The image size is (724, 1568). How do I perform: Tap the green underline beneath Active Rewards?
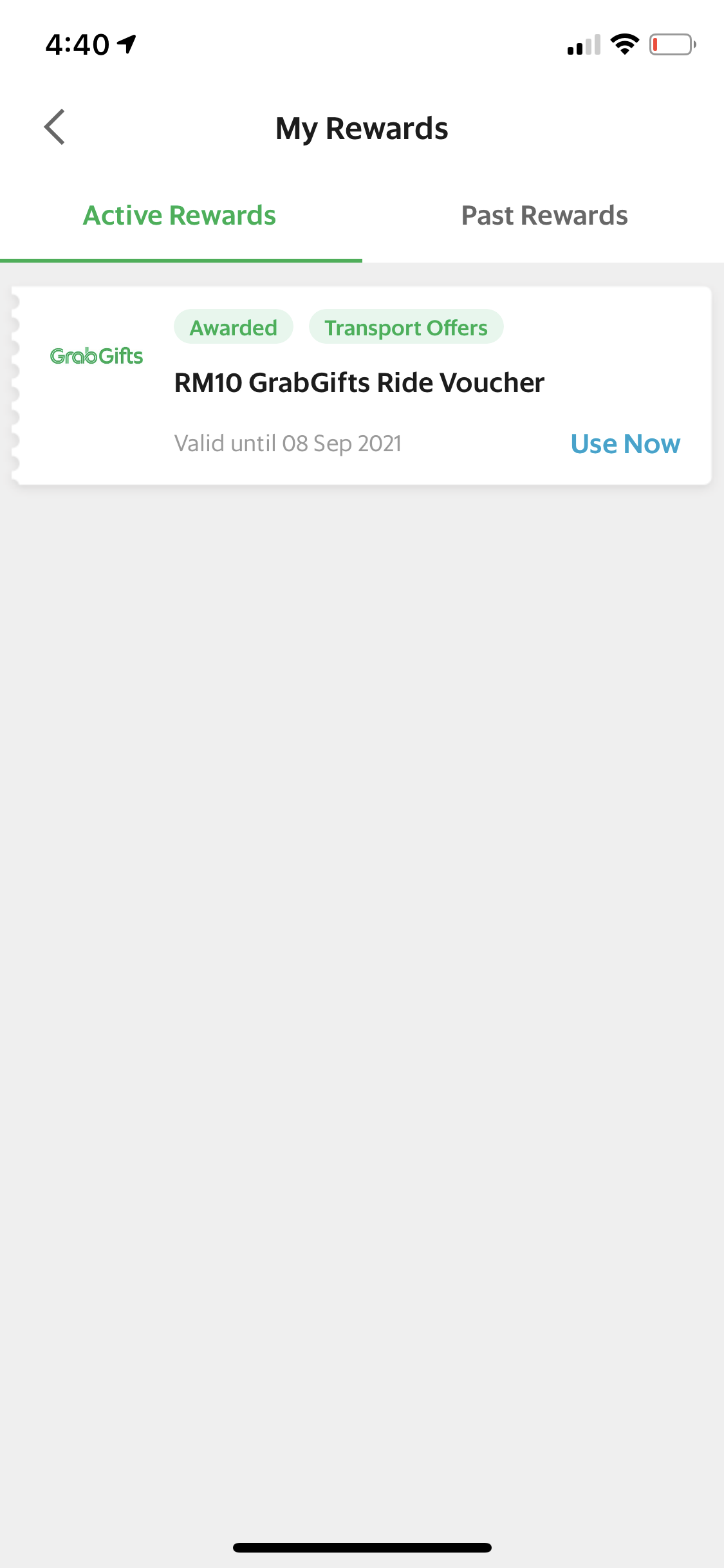tap(179, 260)
